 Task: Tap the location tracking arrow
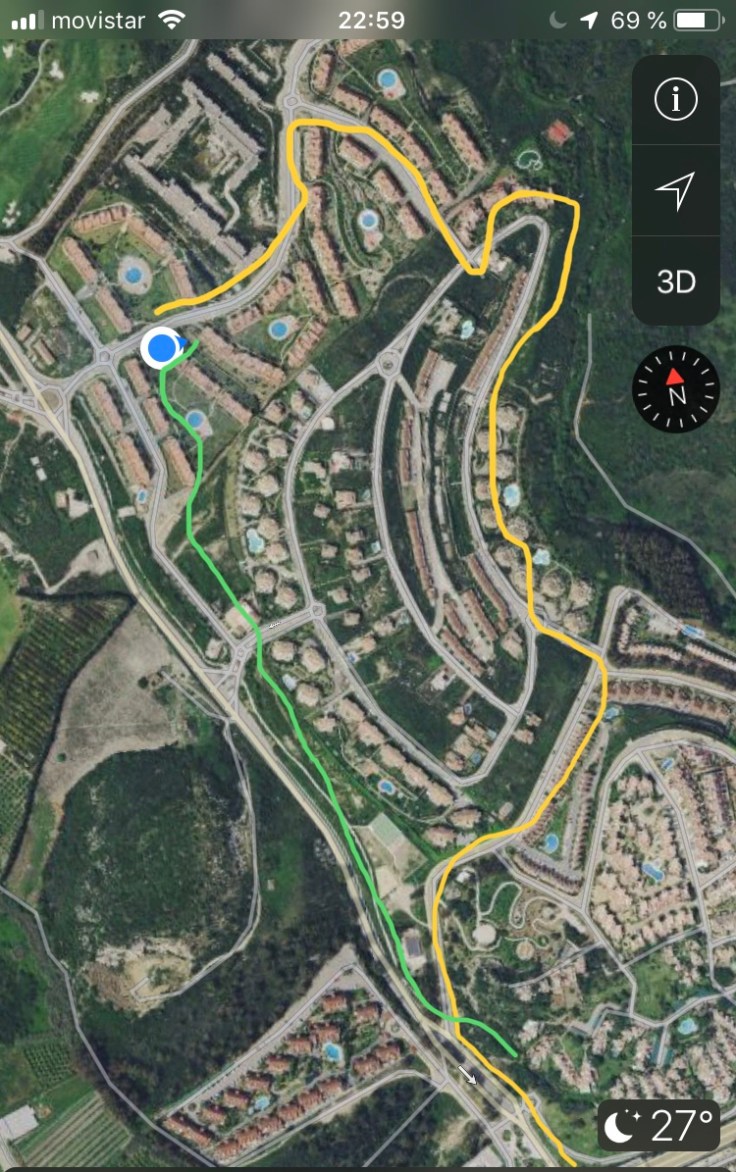(676, 190)
